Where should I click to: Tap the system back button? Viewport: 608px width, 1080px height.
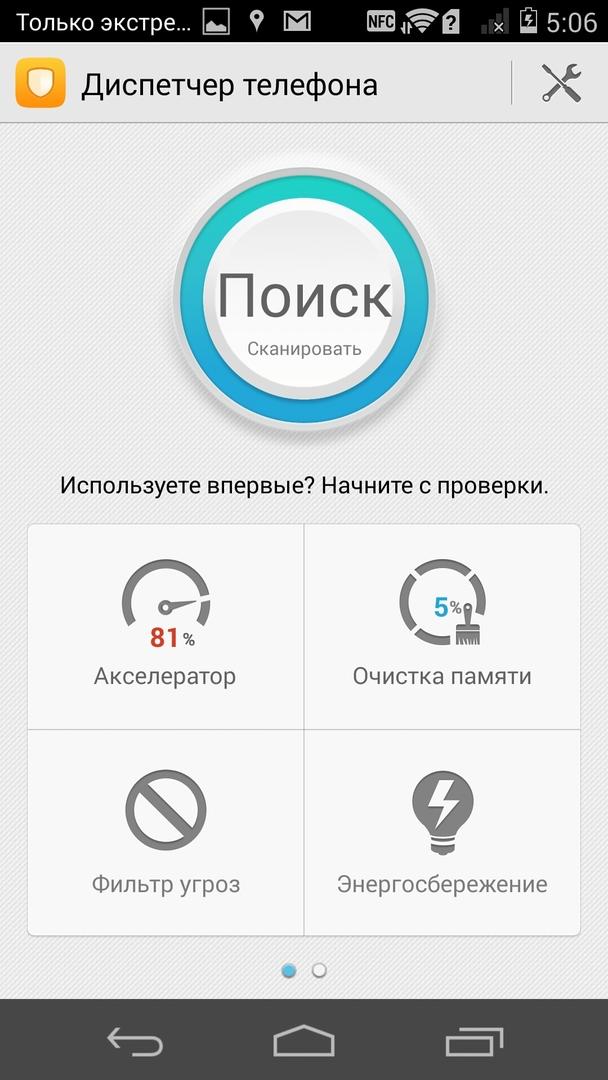tap(134, 1042)
